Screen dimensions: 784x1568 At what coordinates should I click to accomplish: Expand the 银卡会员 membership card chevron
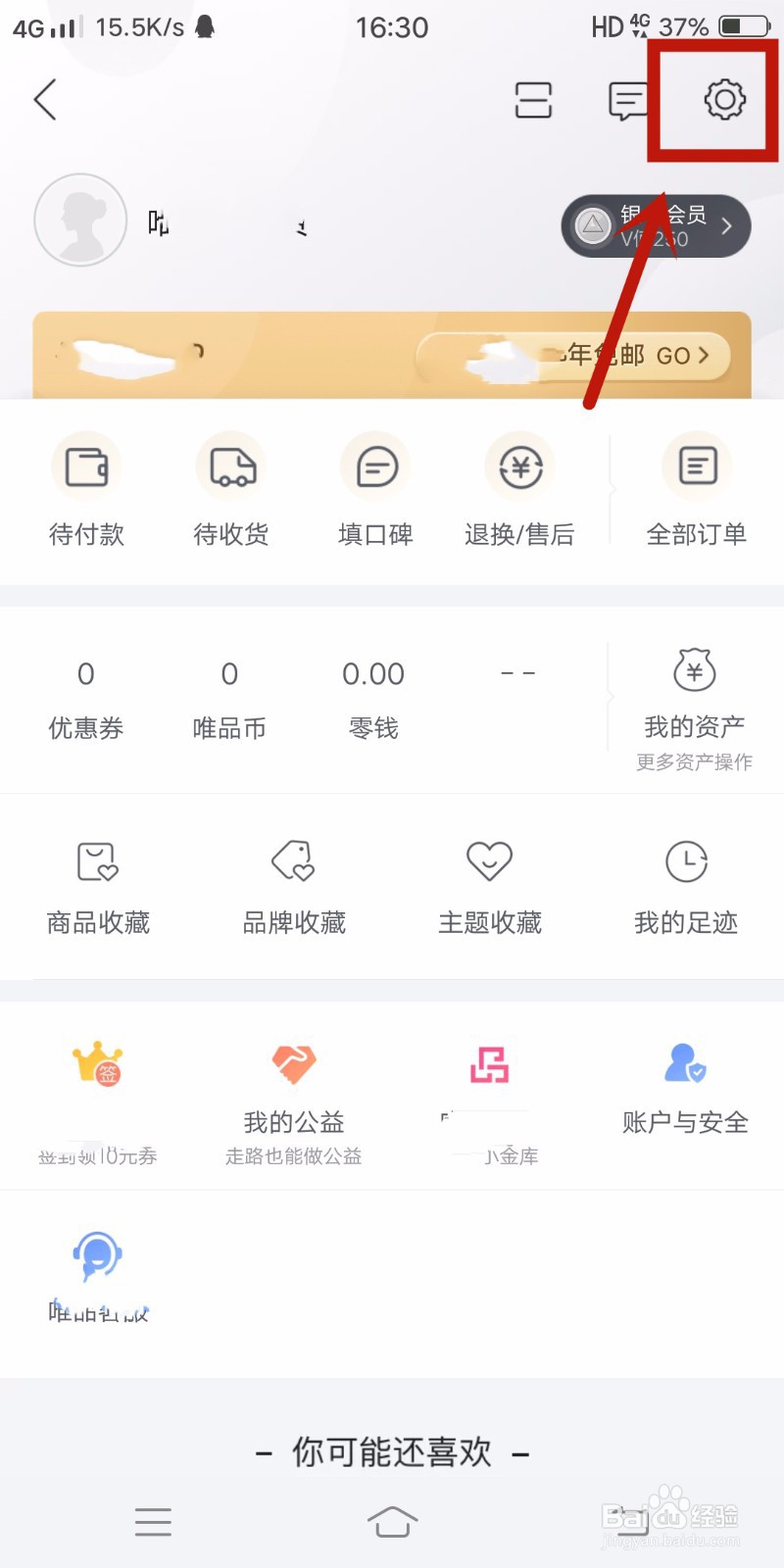pyautogui.click(x=726, y=225)
